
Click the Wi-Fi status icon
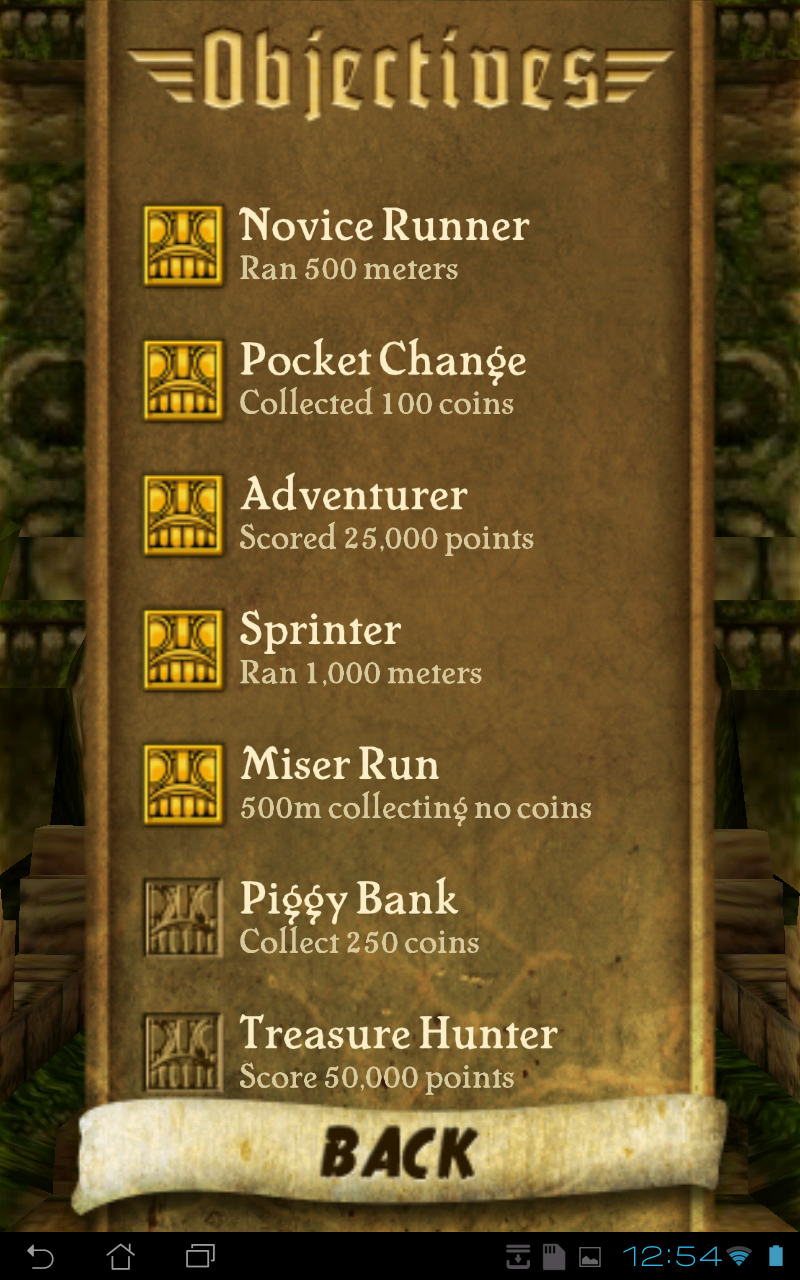(x=737, y=1254)
